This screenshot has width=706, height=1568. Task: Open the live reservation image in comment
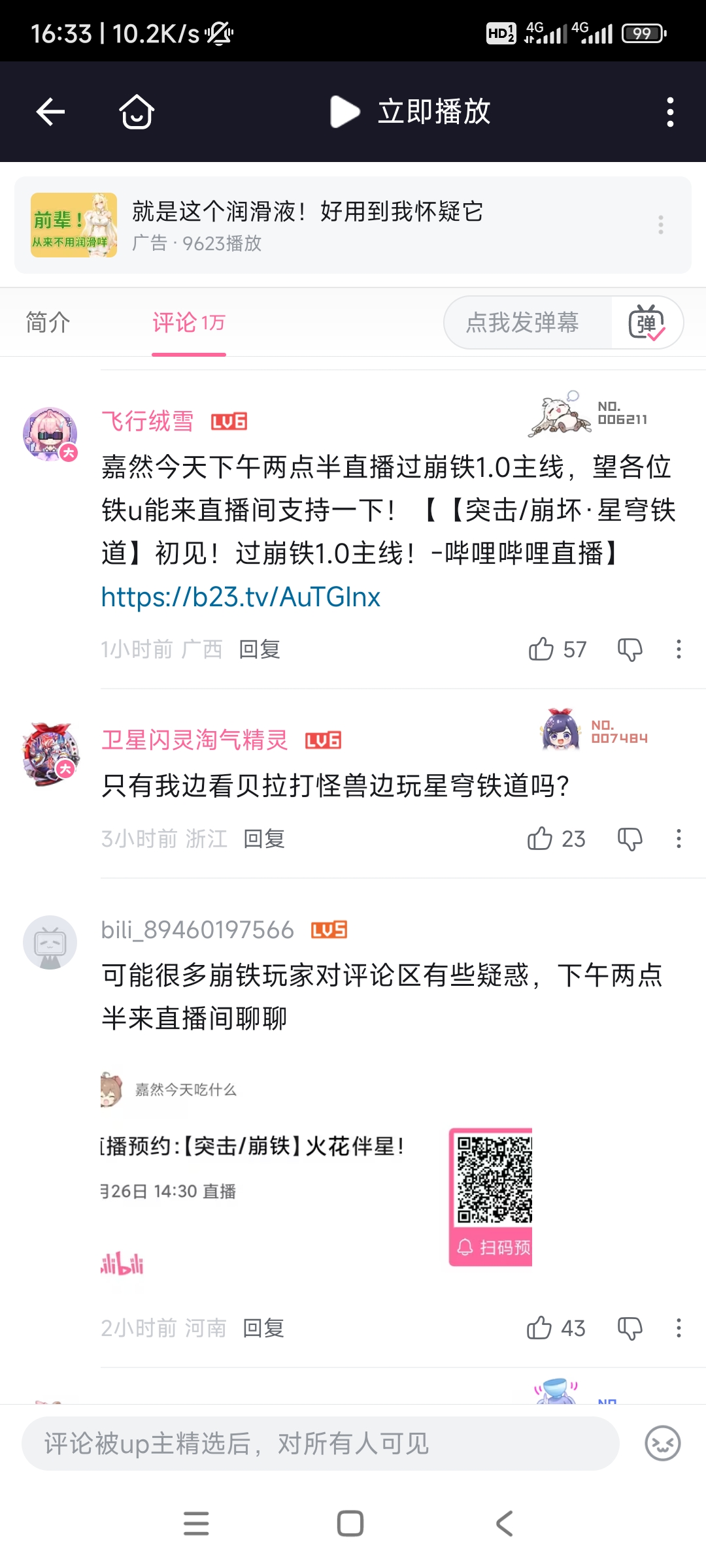pyautogui.click(x=316, y=1173)
